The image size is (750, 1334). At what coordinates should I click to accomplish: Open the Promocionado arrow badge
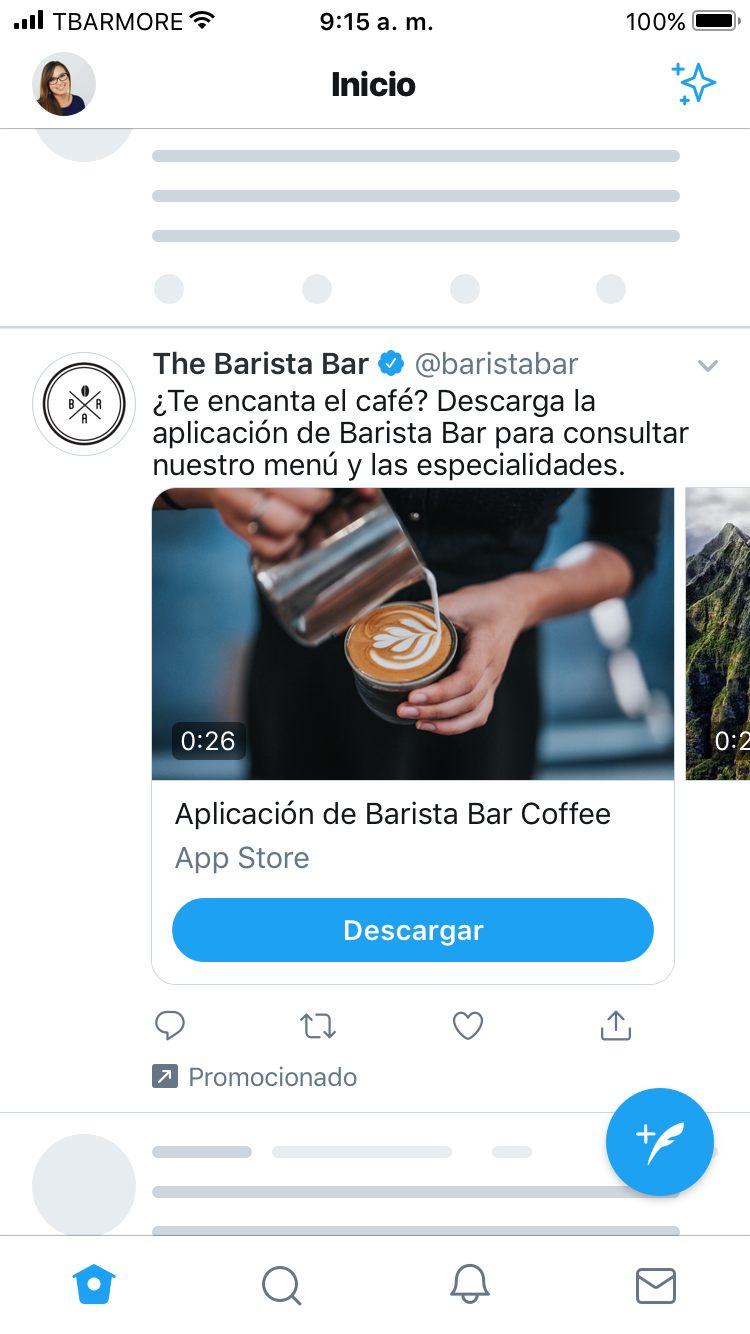point(166,1078)
